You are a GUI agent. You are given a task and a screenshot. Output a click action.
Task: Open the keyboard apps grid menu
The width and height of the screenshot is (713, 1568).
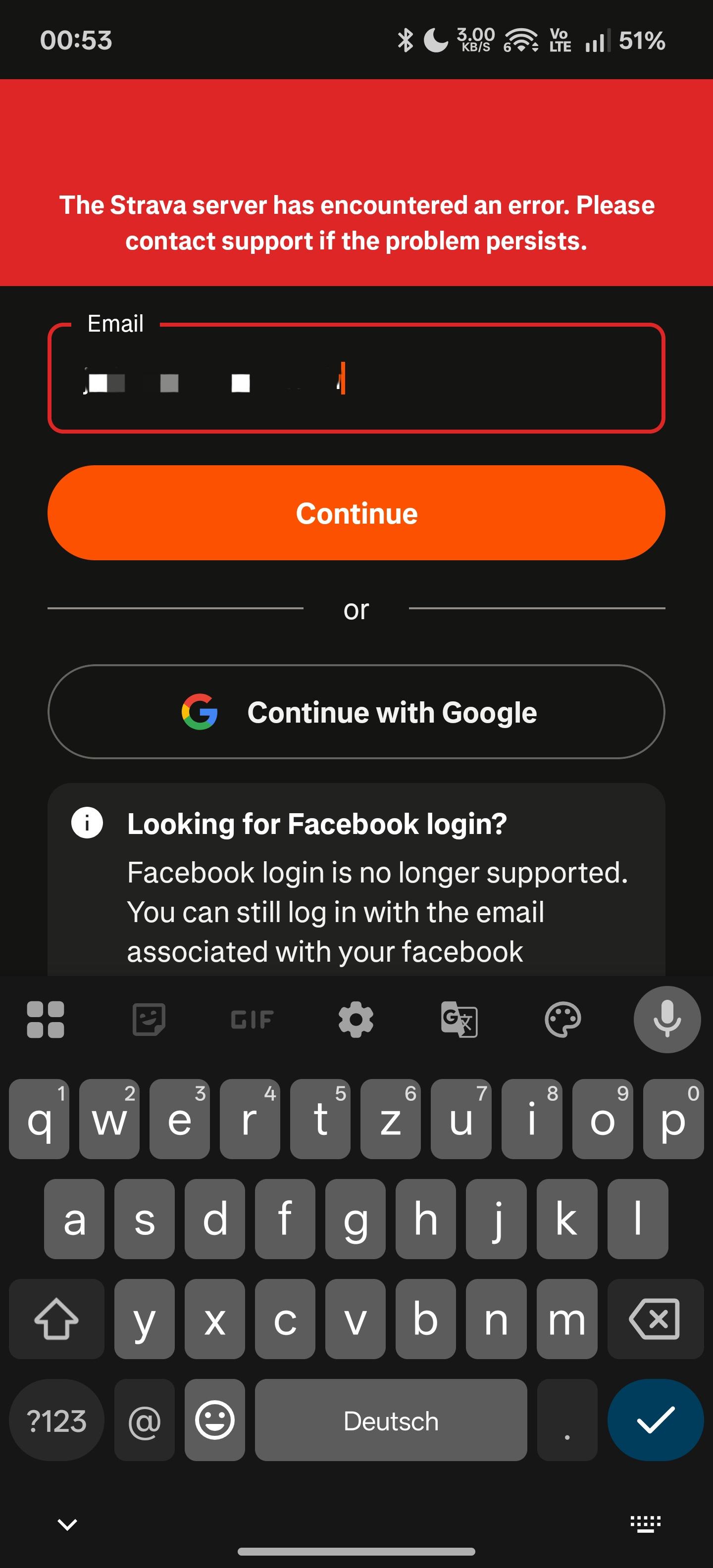click(46, 1019)
